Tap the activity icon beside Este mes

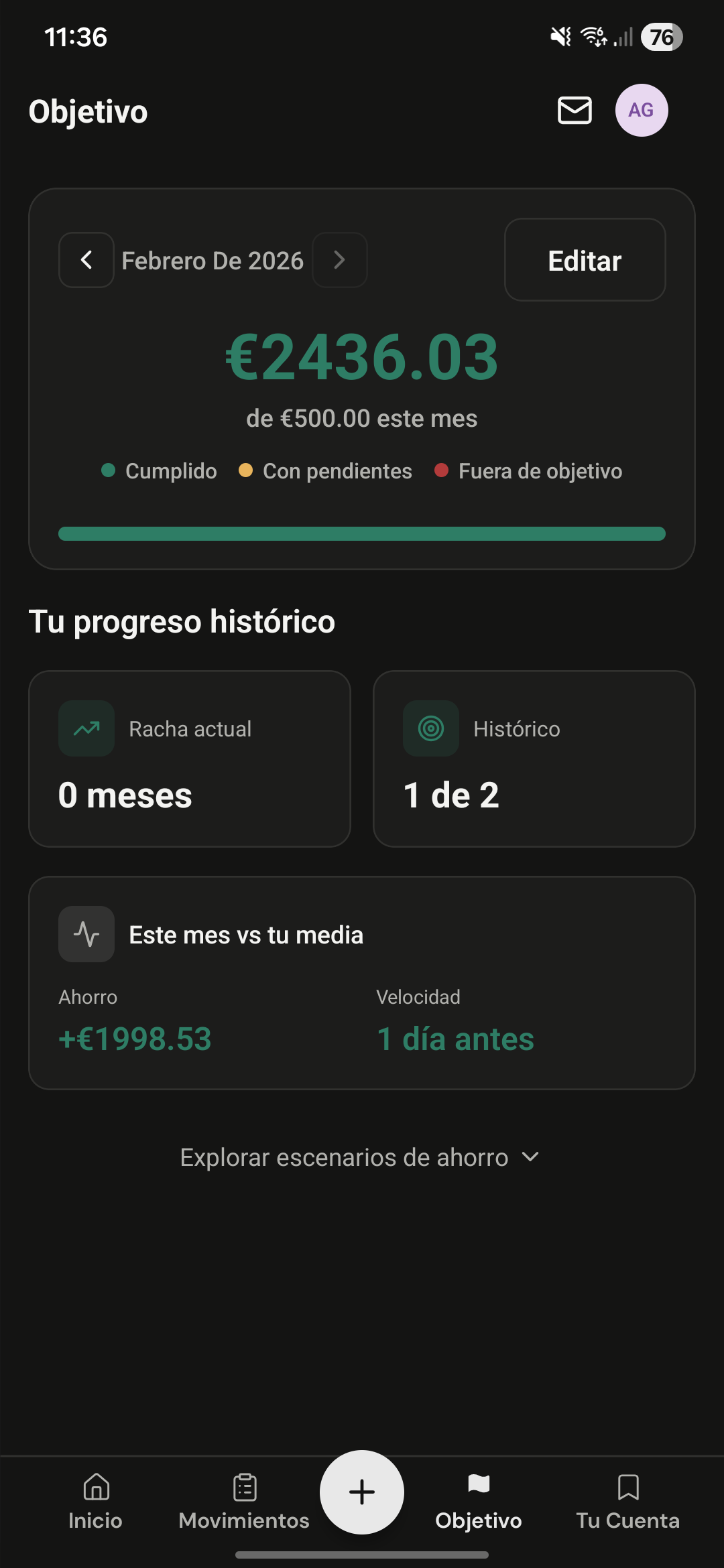[86, 934]
